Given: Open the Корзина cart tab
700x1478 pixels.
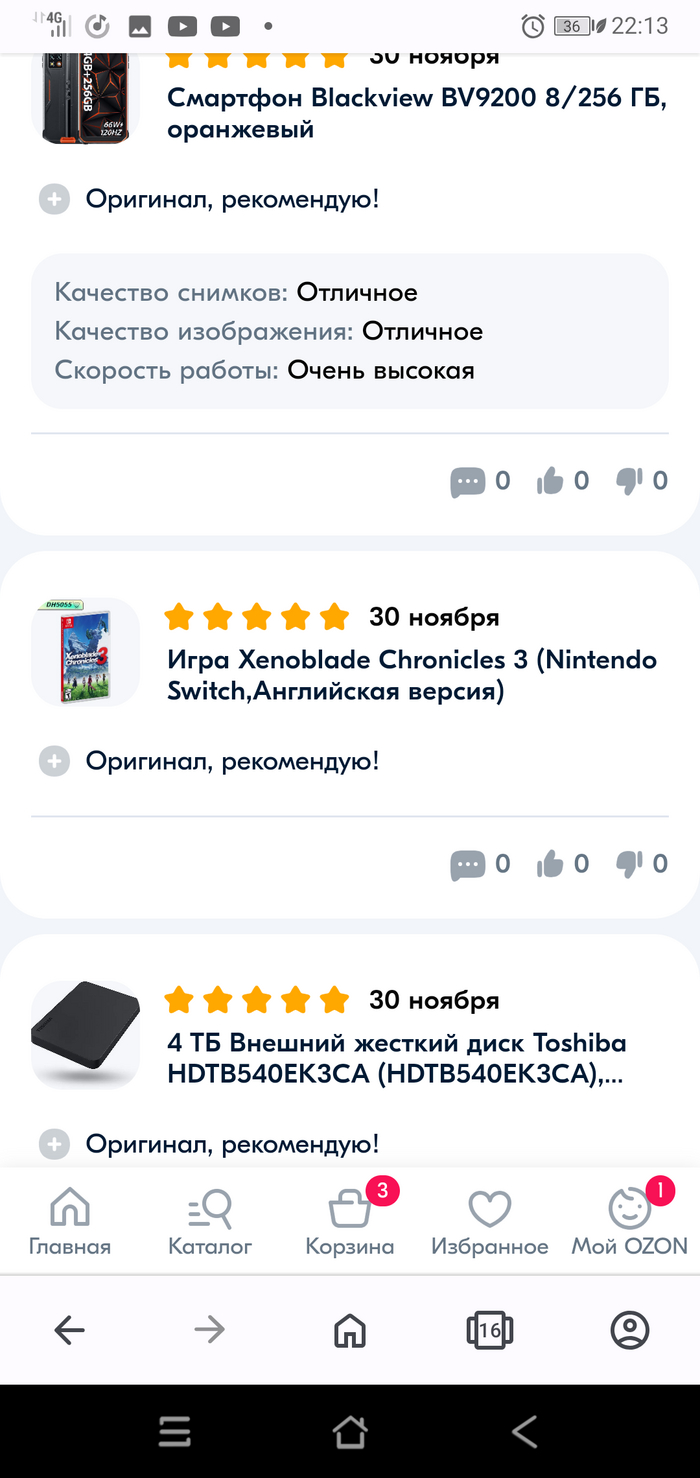Looking at the screenshot, I should pyautogui.click(x=350, y=1222).
